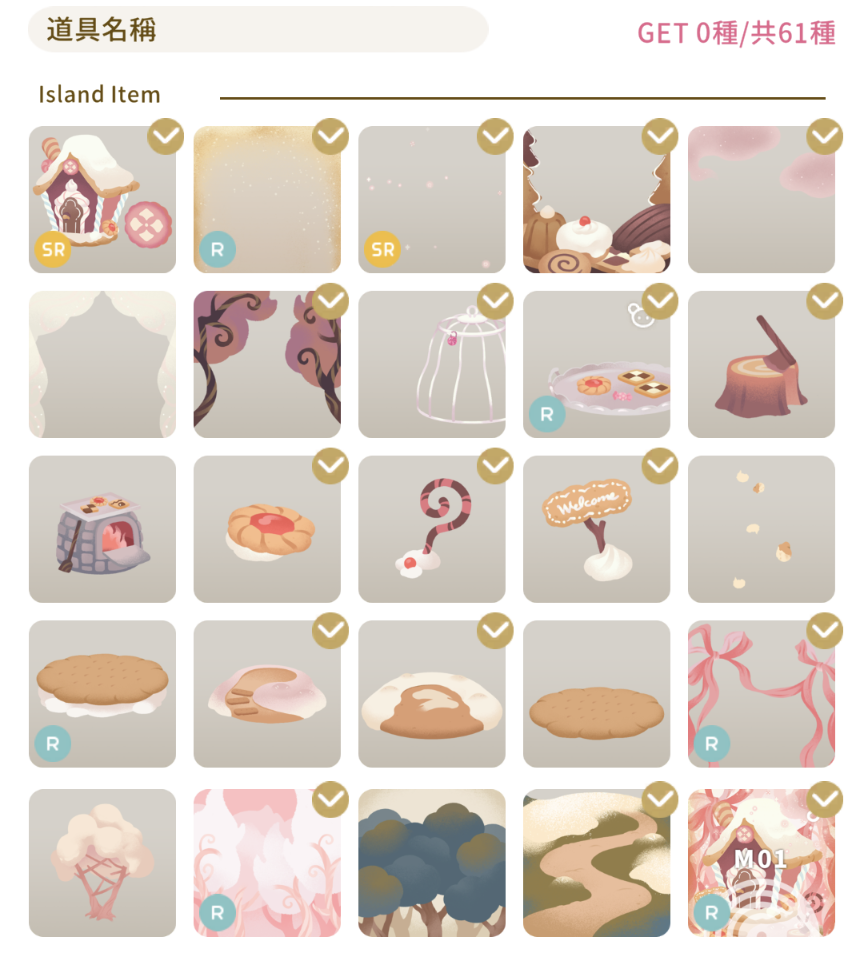Select the cream puff tree item
The image size is (864, 956).
(102, 862)
